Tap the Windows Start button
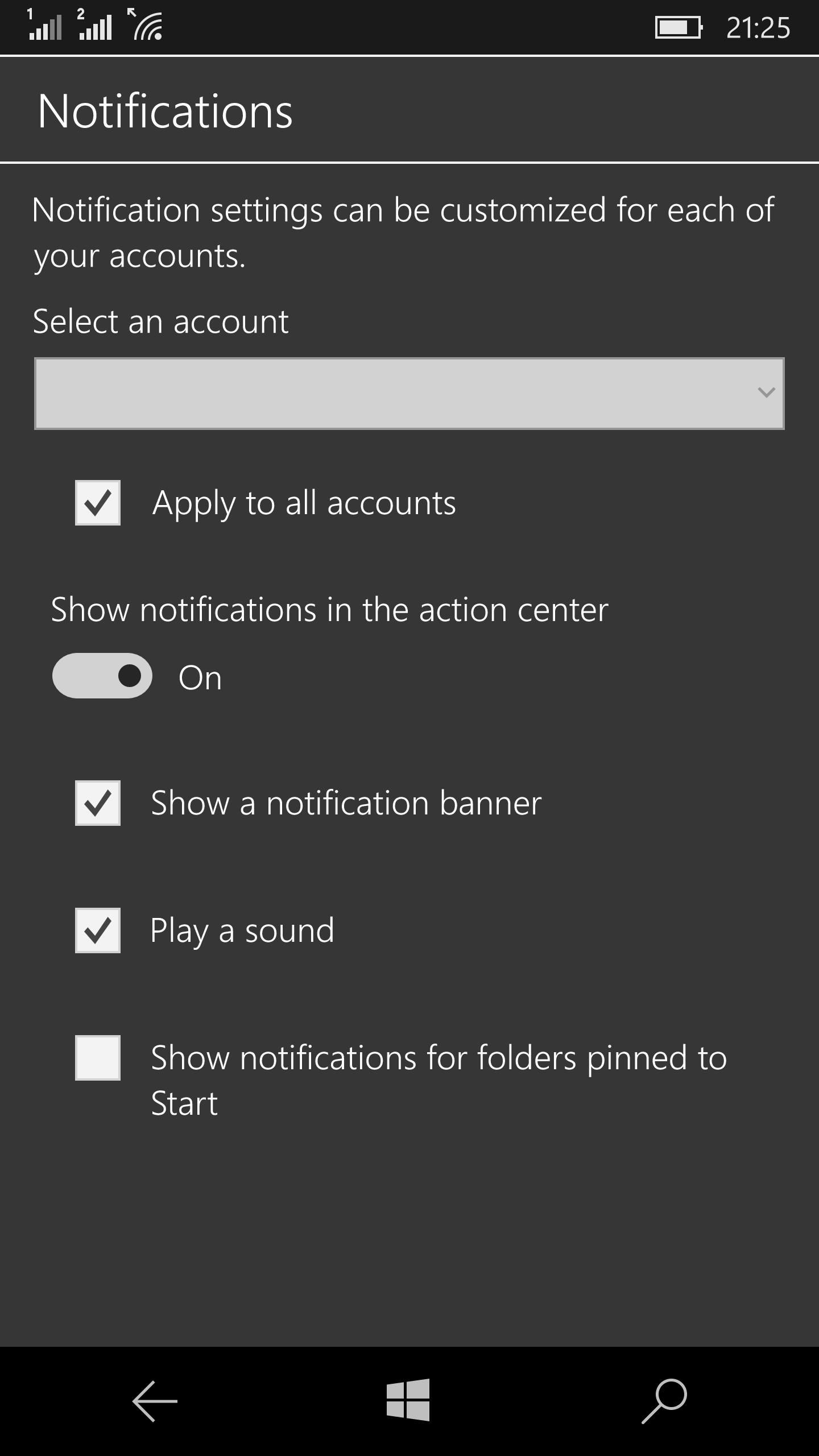This screenshot has width=819, height=1456. coord(408,1400)
